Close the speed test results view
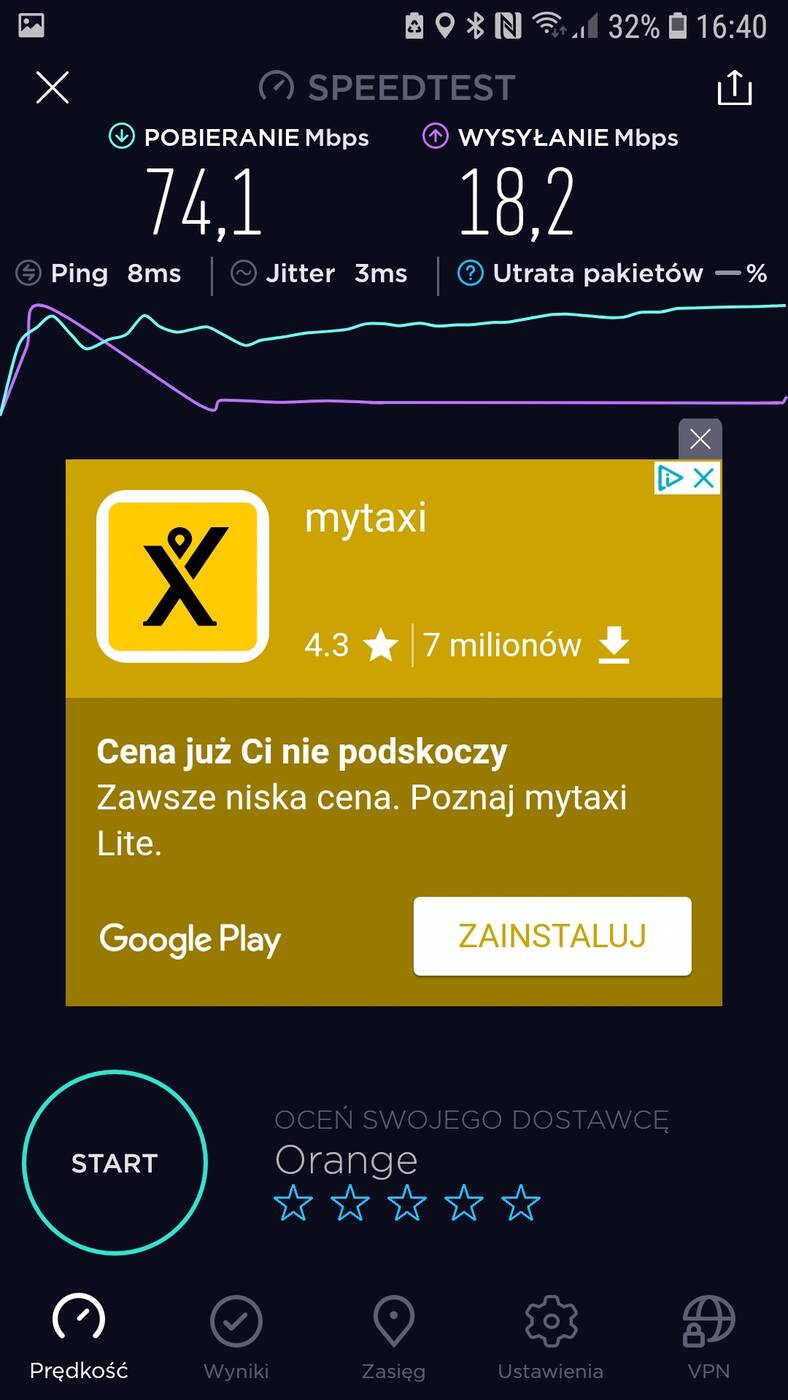788x1400 pixels. [x=52, y=88]
